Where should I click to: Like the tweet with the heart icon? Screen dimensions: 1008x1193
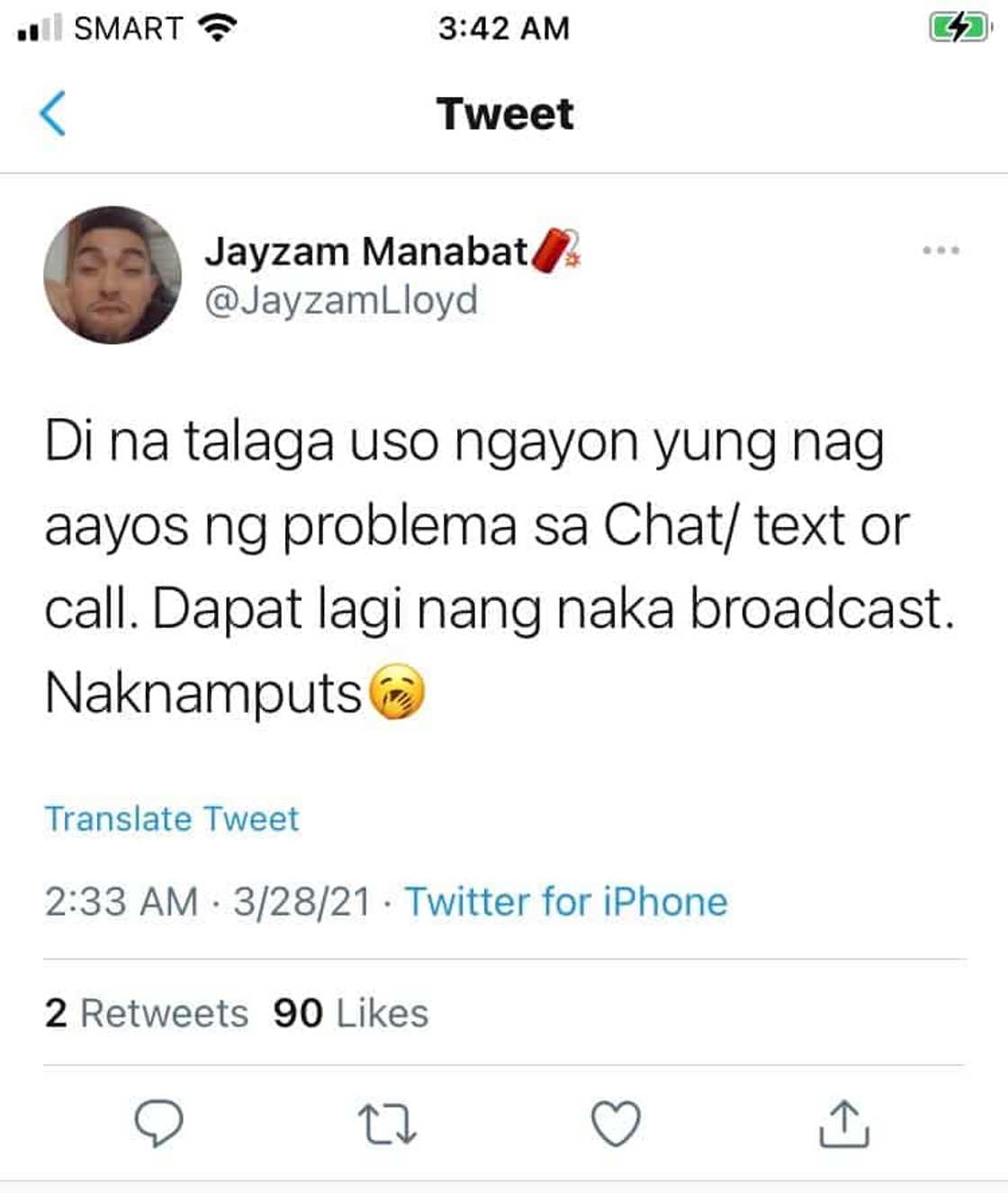[616, 1124]
